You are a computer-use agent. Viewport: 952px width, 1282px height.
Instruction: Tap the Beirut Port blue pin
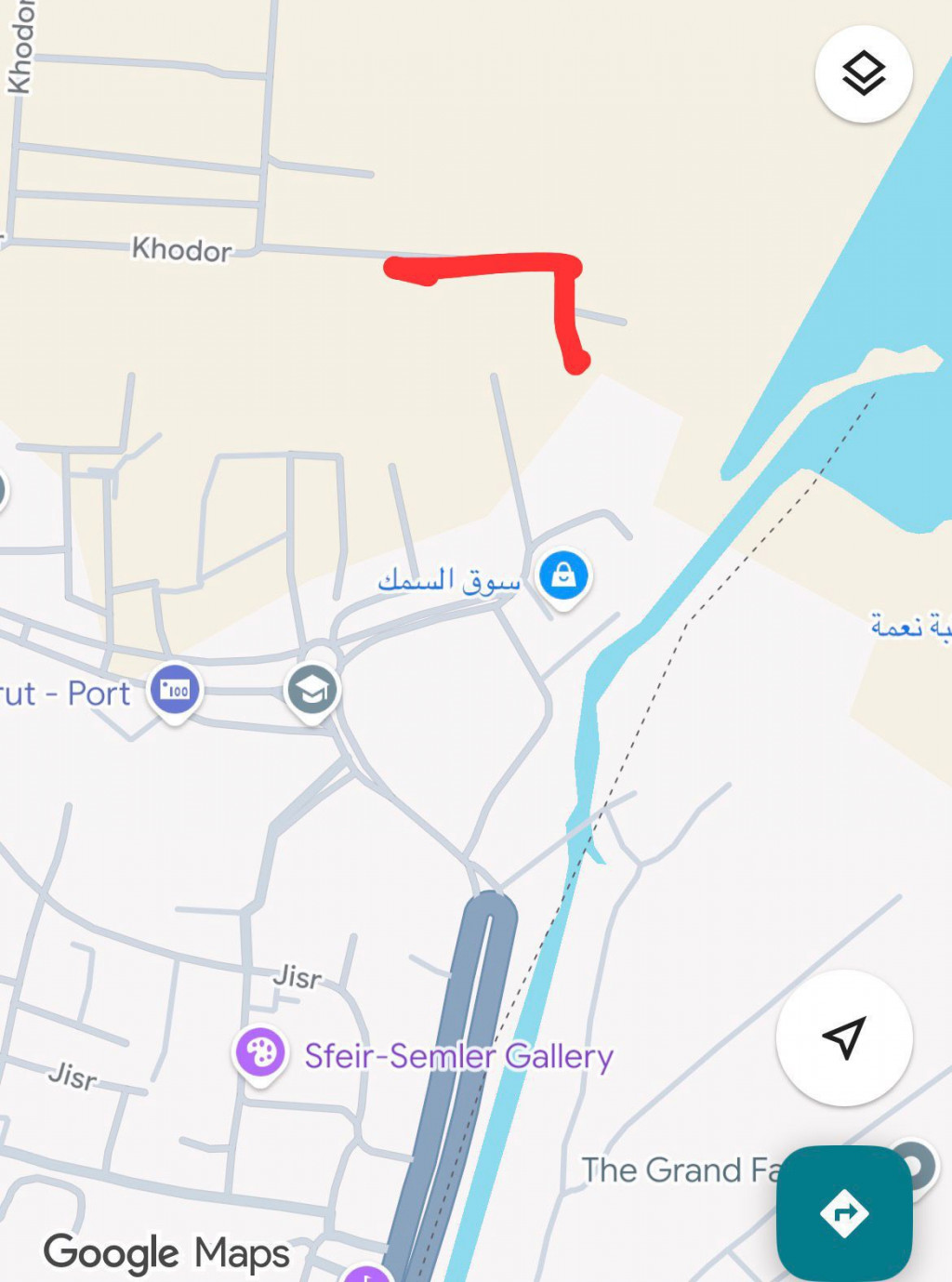point(175,691)
